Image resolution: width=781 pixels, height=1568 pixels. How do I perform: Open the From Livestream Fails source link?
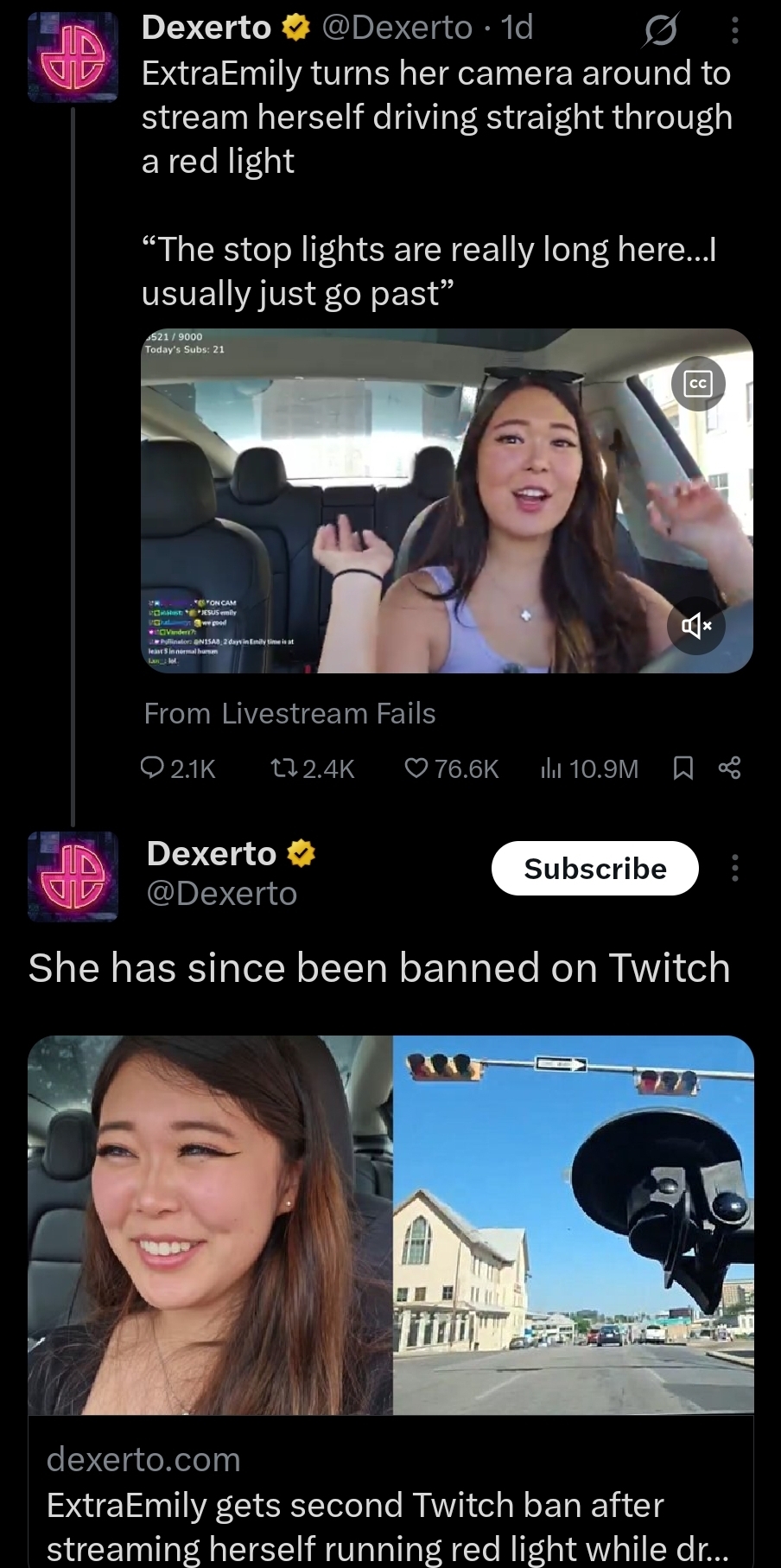pyautogui.click(x=289, y=714)
